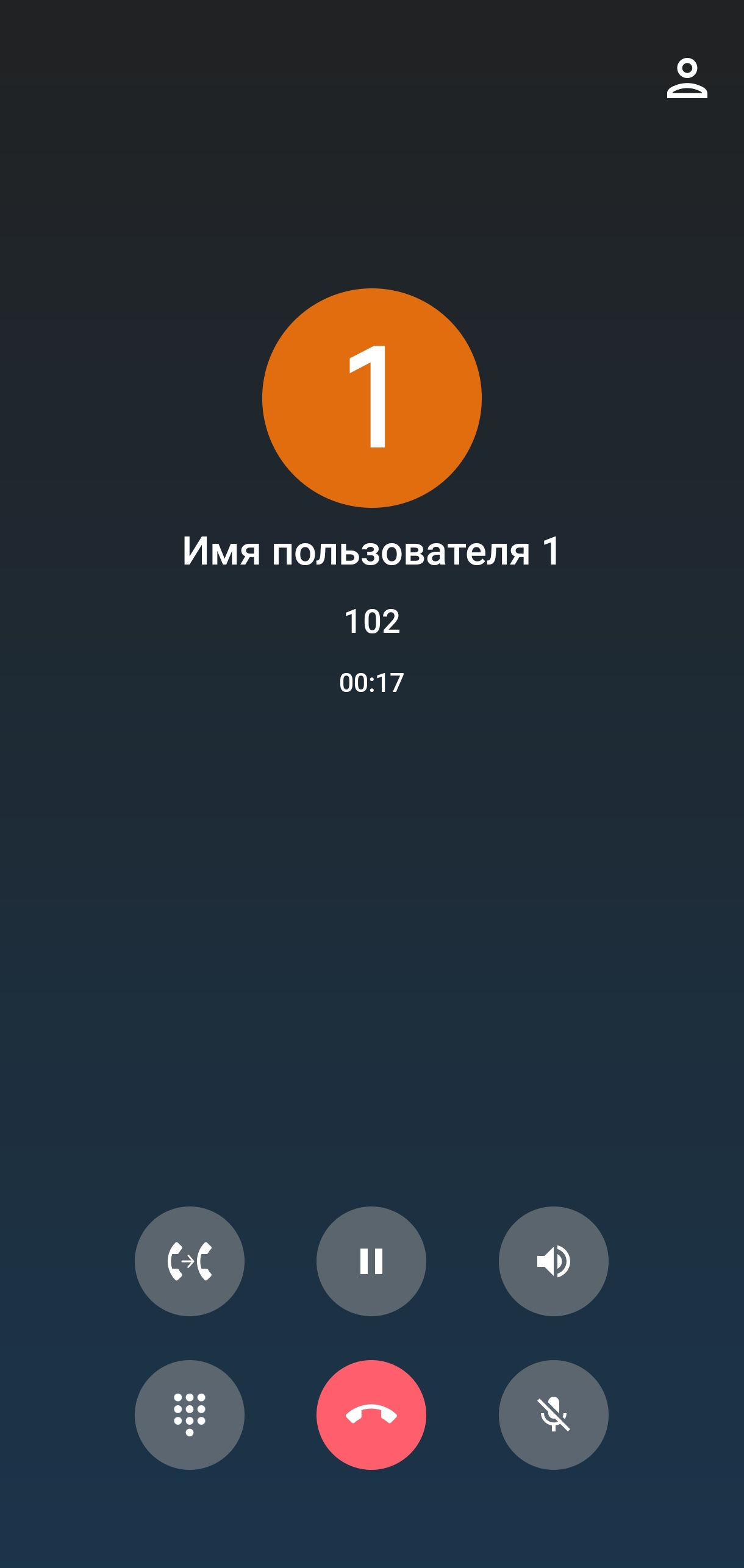The width and height of the screenshot is (744, 1568).
Task: Transfer the call to another number
Action: [x=190, y=1261]
